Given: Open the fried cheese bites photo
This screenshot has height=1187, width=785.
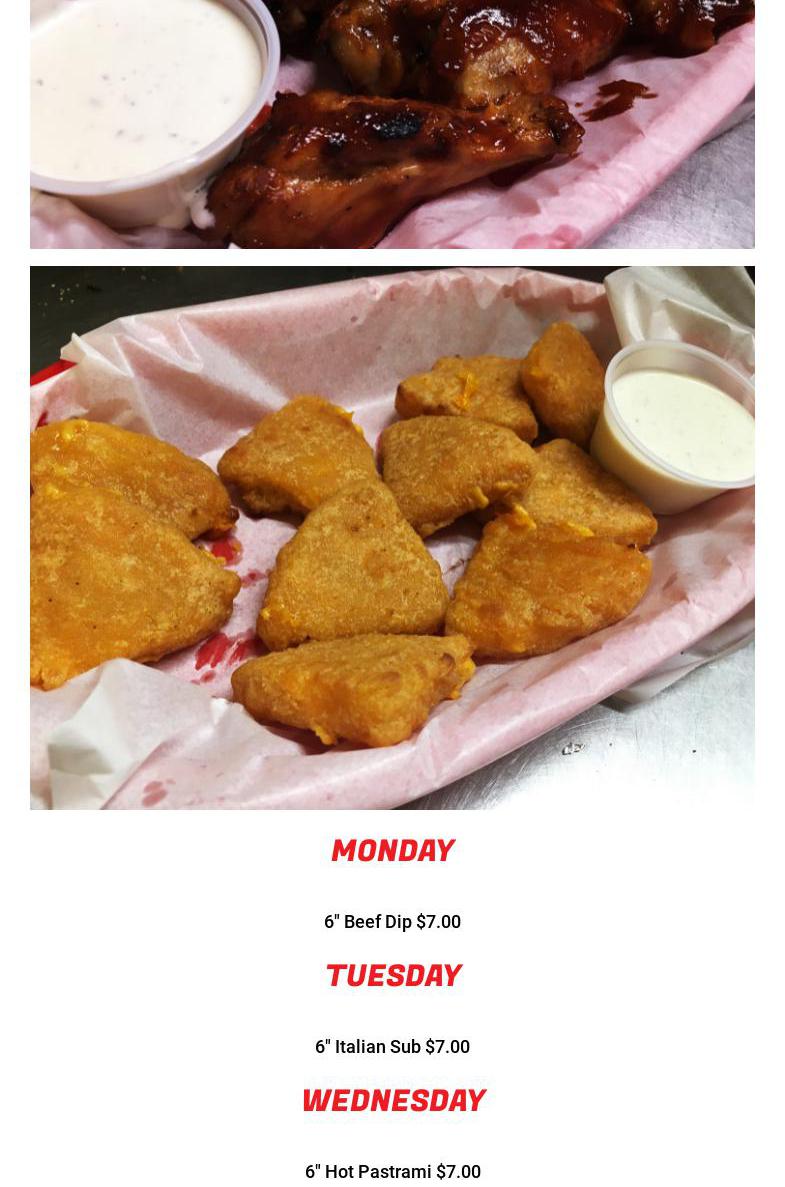Looking at the screenshot, I should tap(392, 537).
